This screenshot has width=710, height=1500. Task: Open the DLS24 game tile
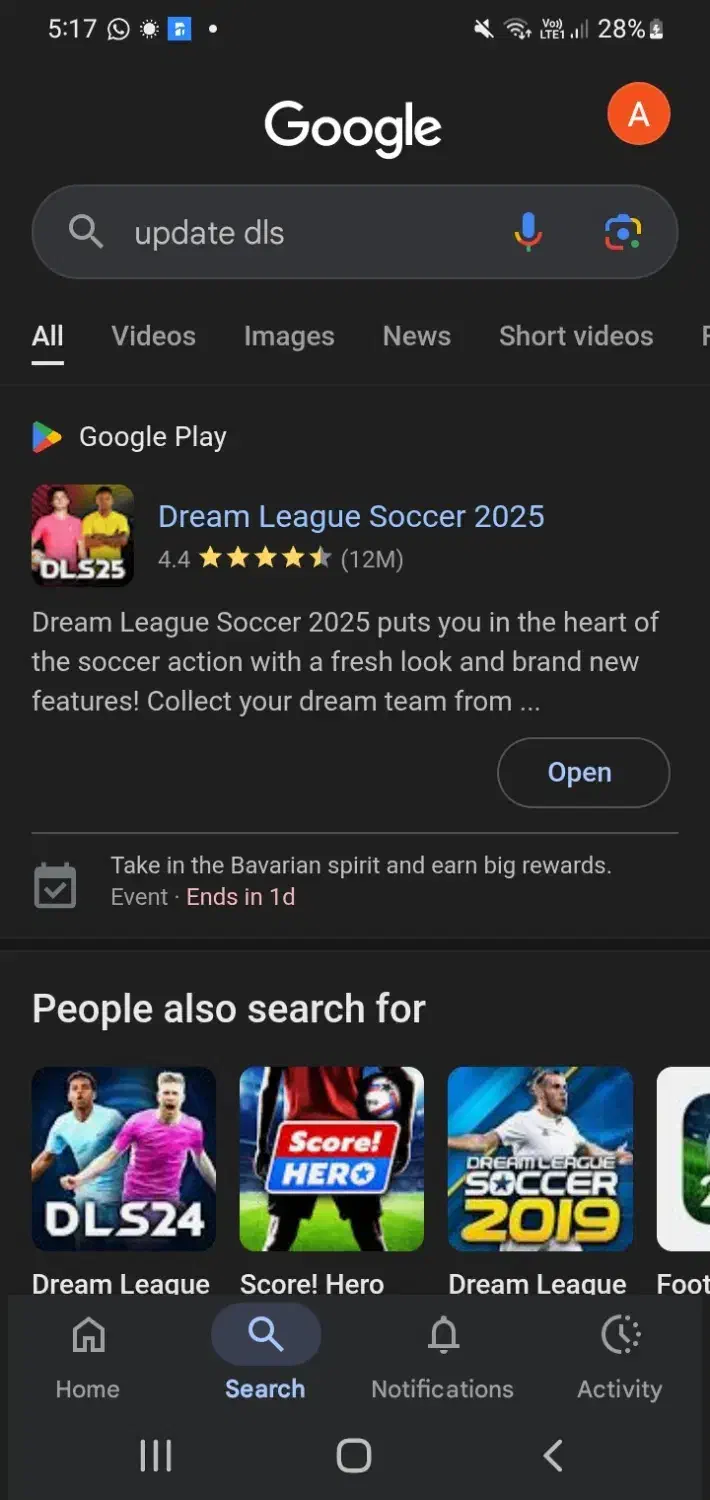124,1158
